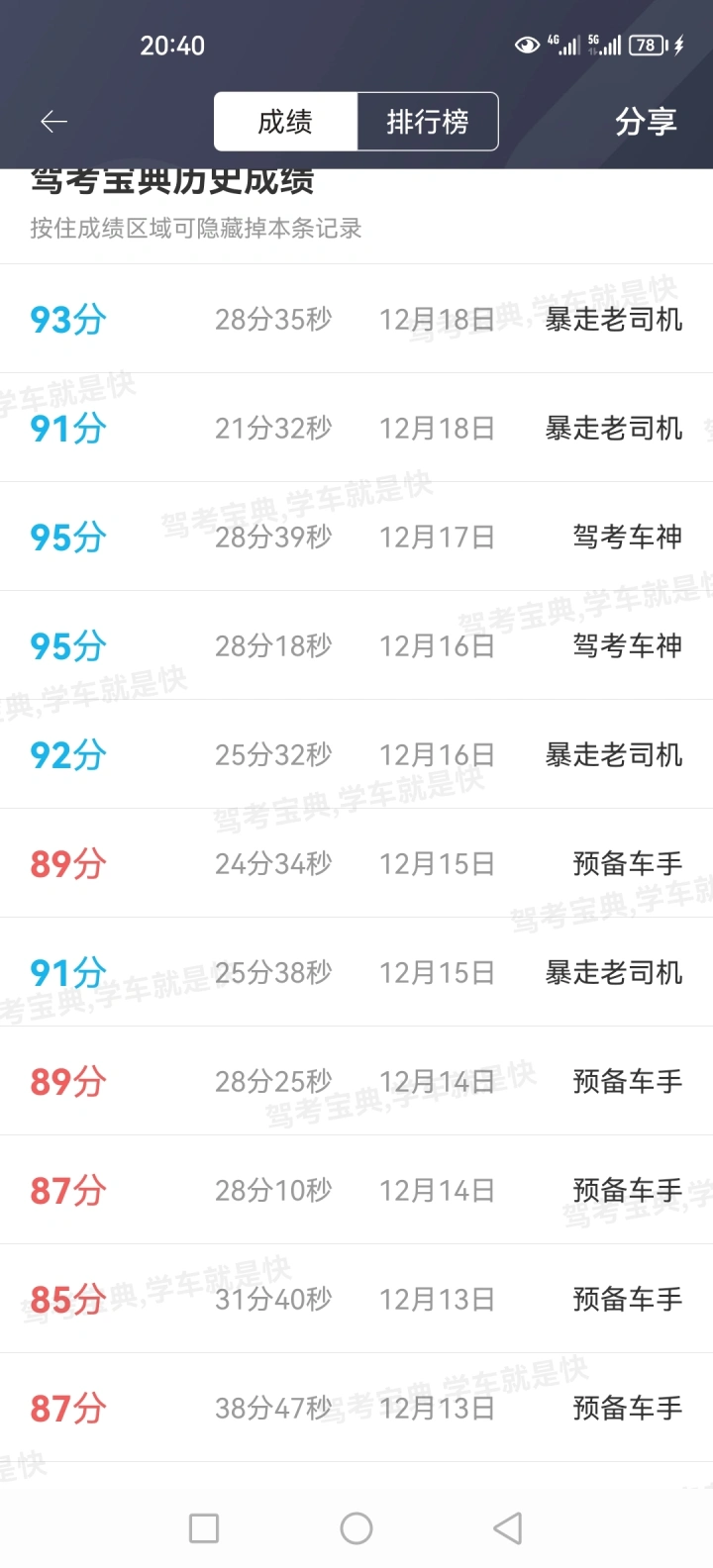Go back using the top-left arrow
Image resolution: width=713 pixels, height=1568 pixels.
point(53,122)
